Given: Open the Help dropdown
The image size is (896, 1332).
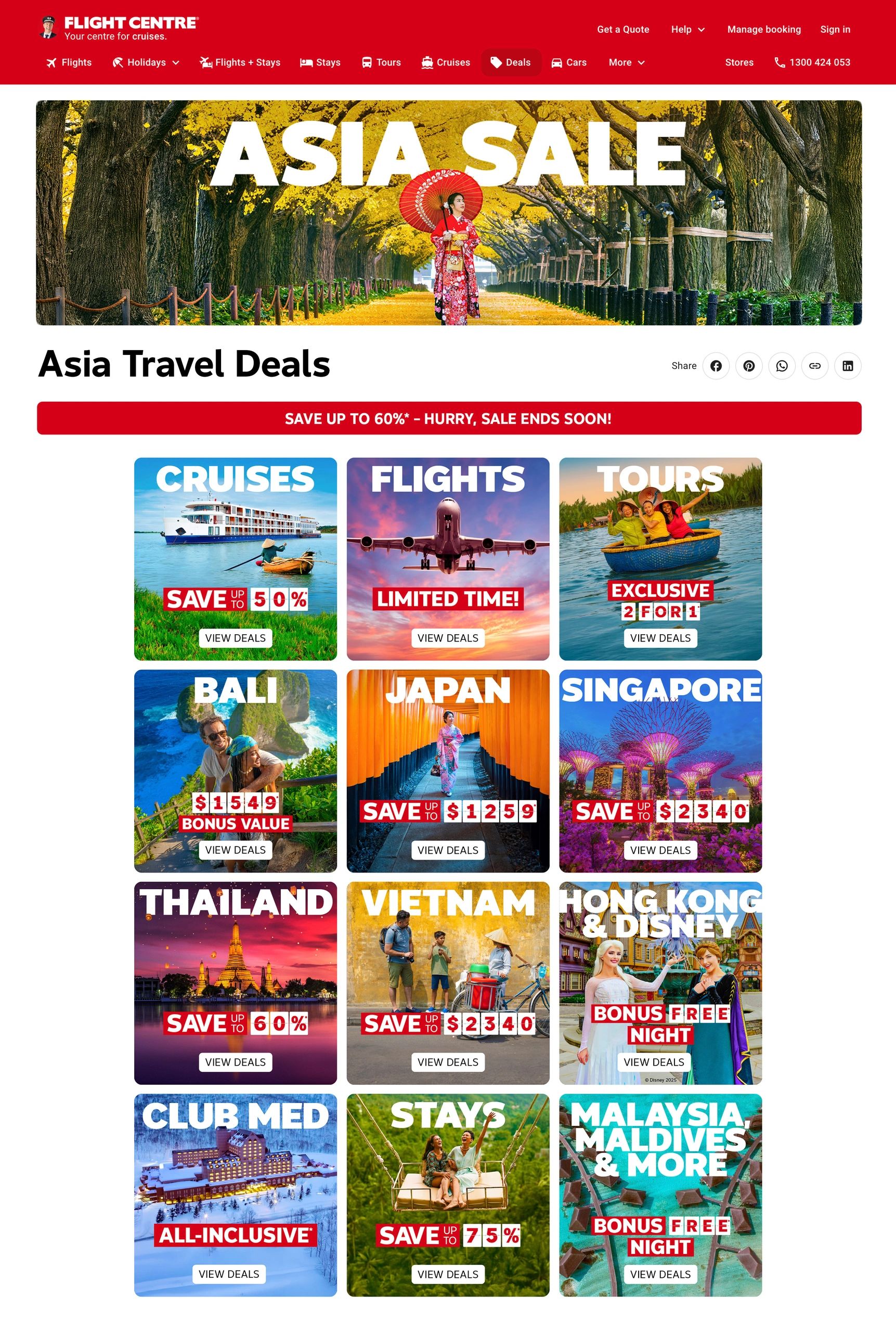Looking at the screenshot, I should pos(687,29).
